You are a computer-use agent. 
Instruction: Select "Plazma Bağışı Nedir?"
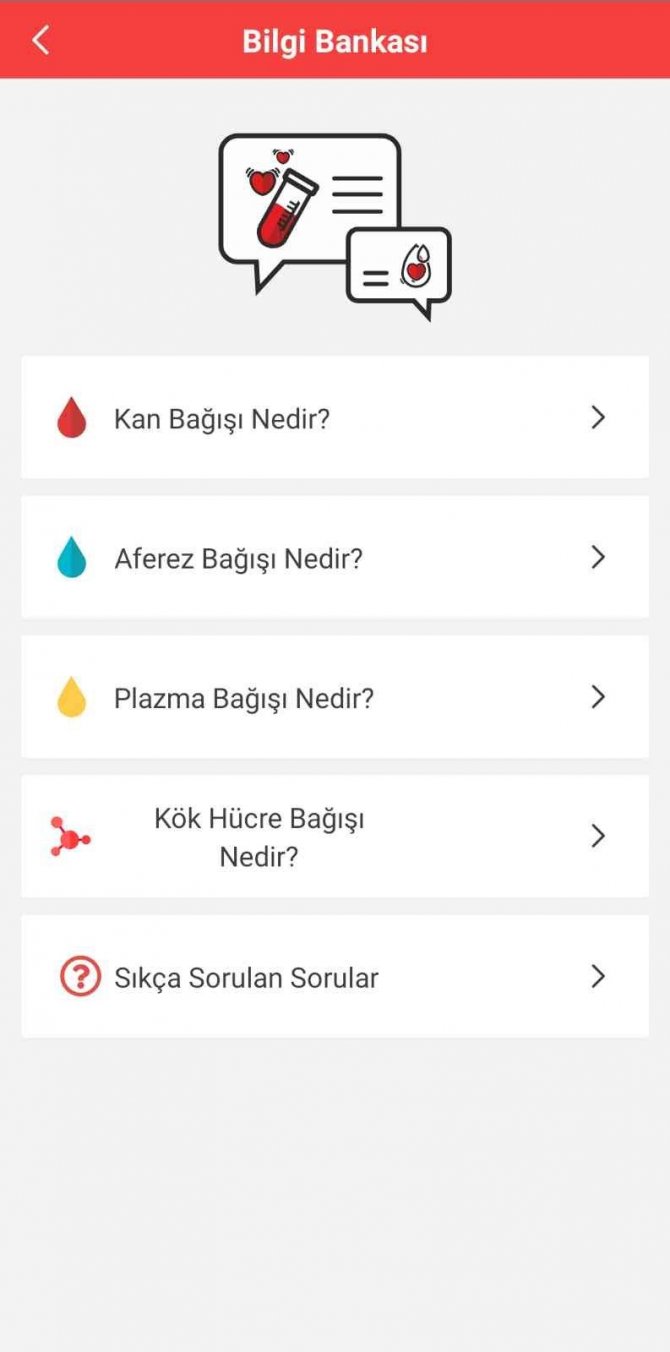[334, 697]
